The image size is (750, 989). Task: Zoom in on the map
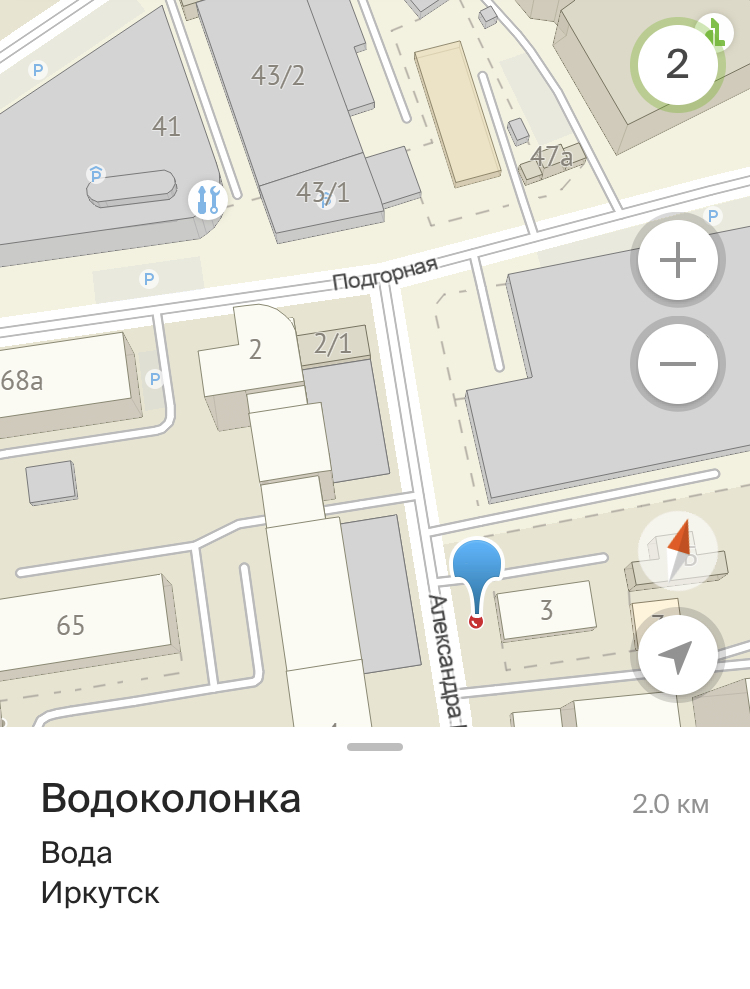click(678, 262)
